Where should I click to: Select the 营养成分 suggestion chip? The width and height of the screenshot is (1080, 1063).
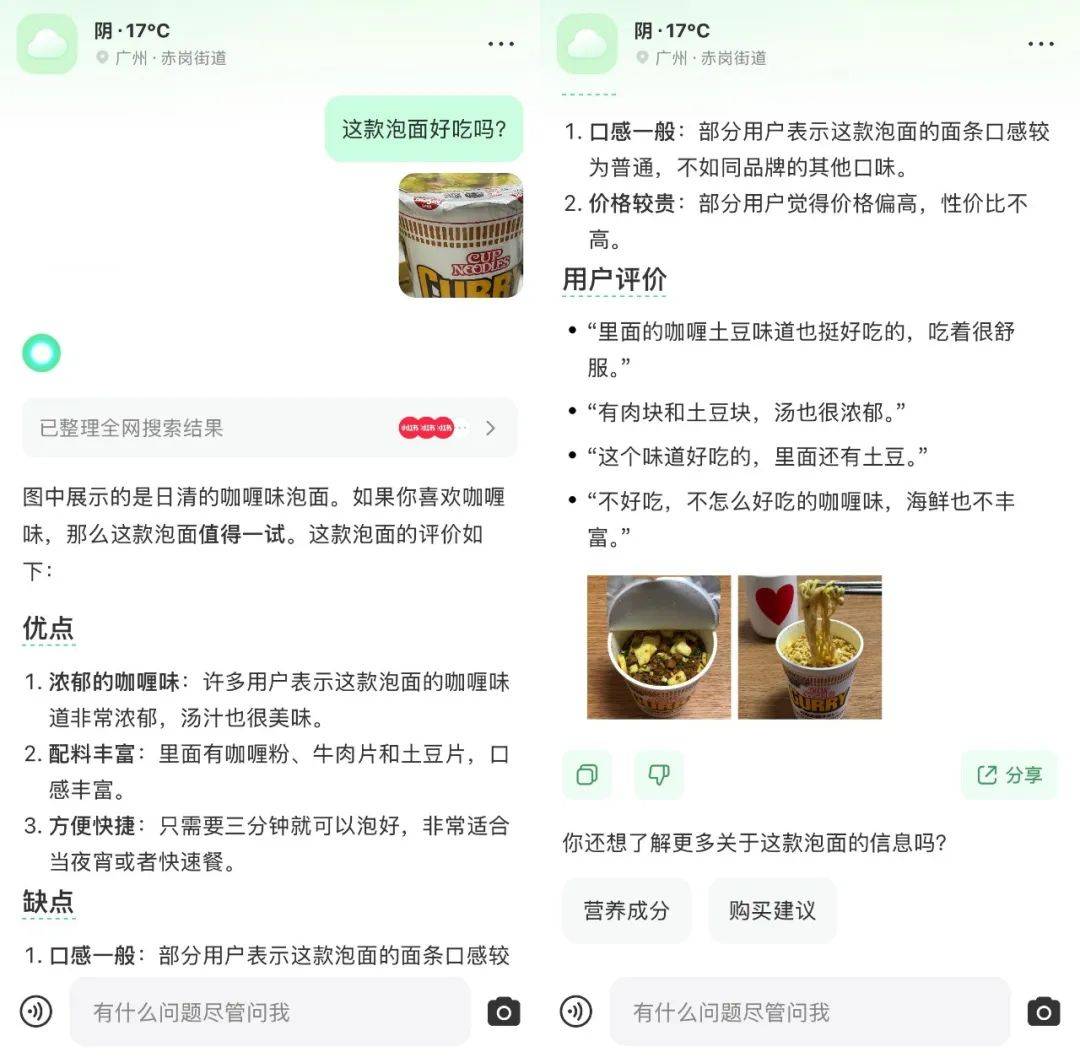pyautogui.click(x=626, y=910)
